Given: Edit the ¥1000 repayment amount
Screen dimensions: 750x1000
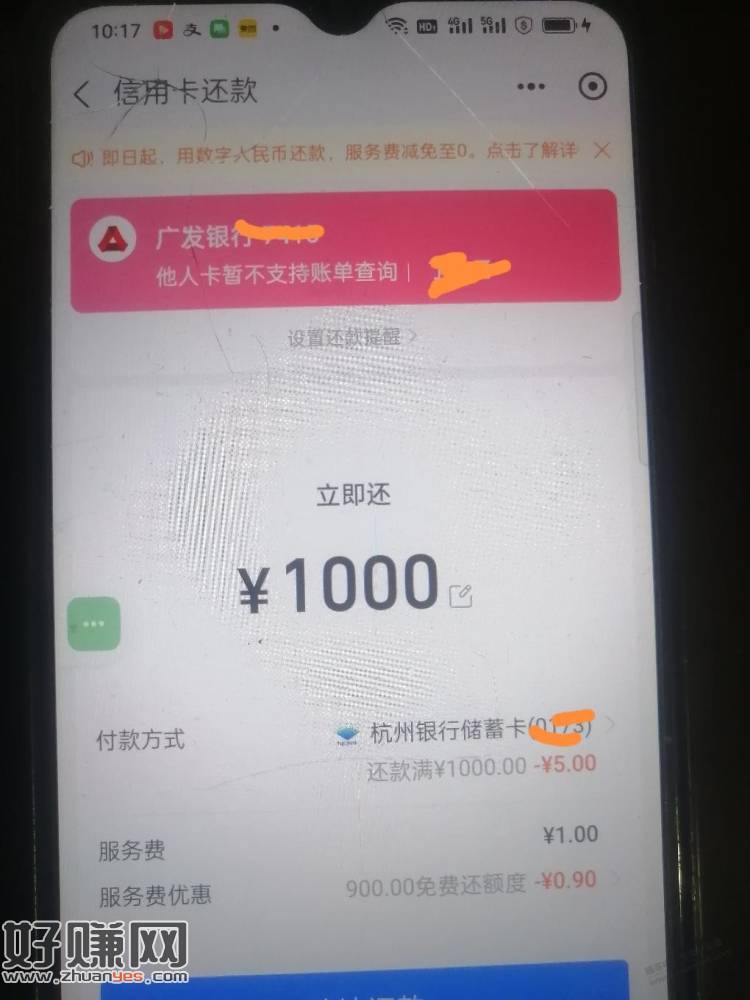Looking at the screenshot, I should pyautogui.click(x=461, y=597).
